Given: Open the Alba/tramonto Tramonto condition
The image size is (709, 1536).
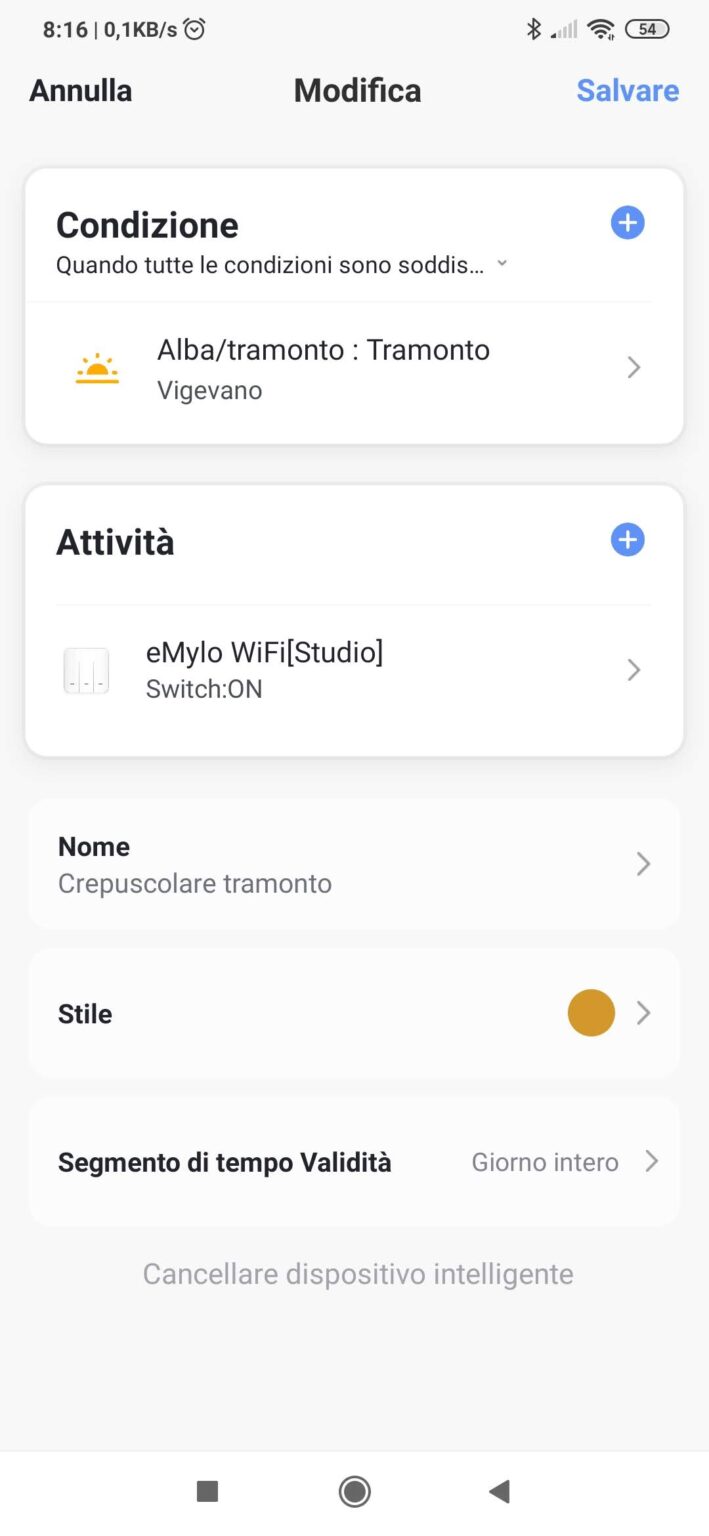Looking at the screenshot, I should 354,368.
